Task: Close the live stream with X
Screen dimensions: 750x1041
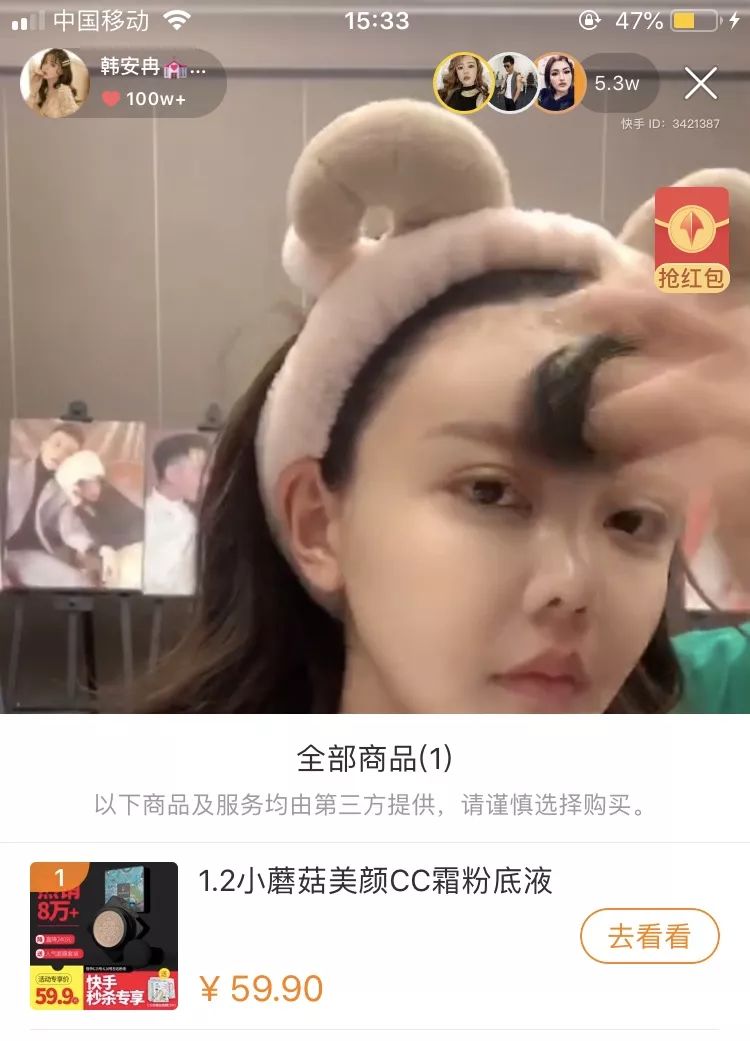Action: click(701, 83)
